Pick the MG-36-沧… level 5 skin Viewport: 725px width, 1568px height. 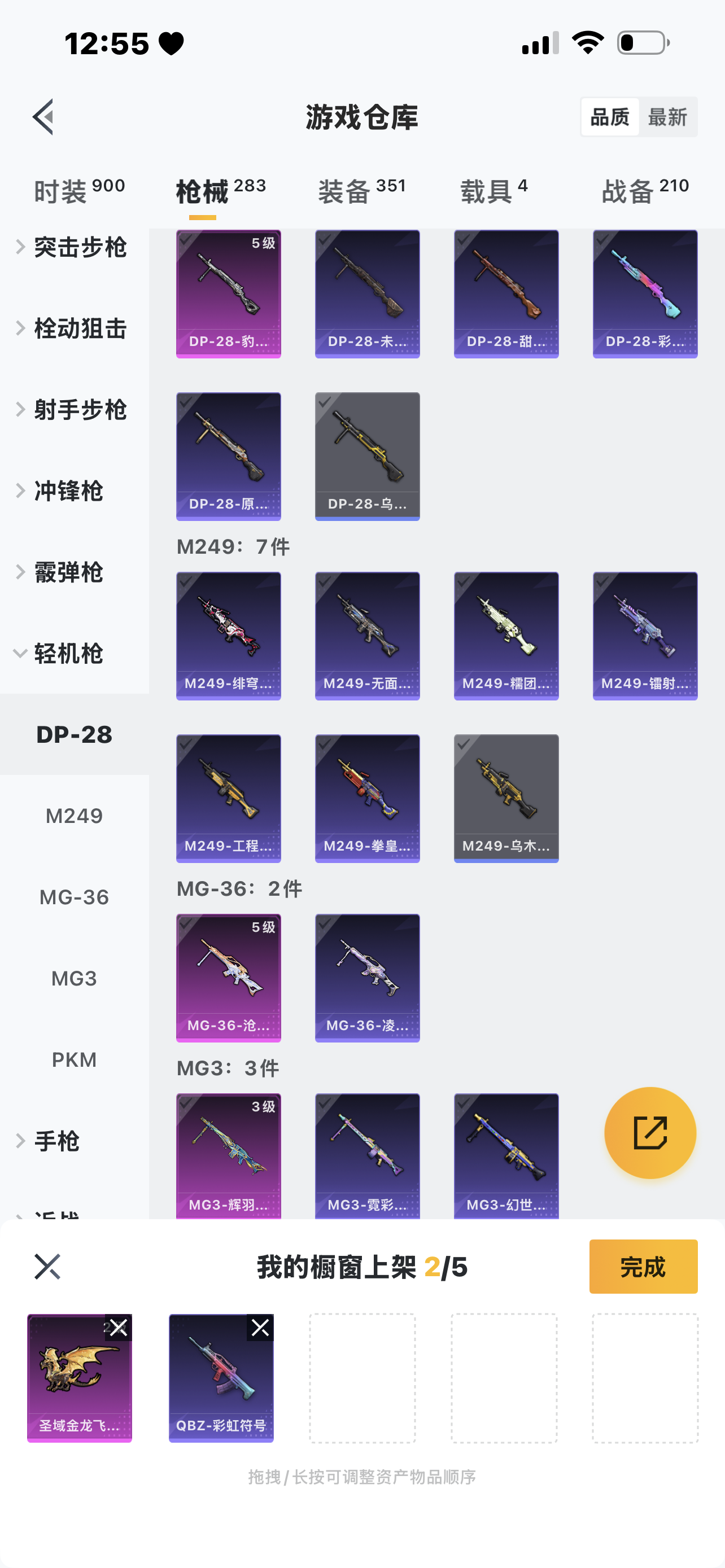pos(228,978)
